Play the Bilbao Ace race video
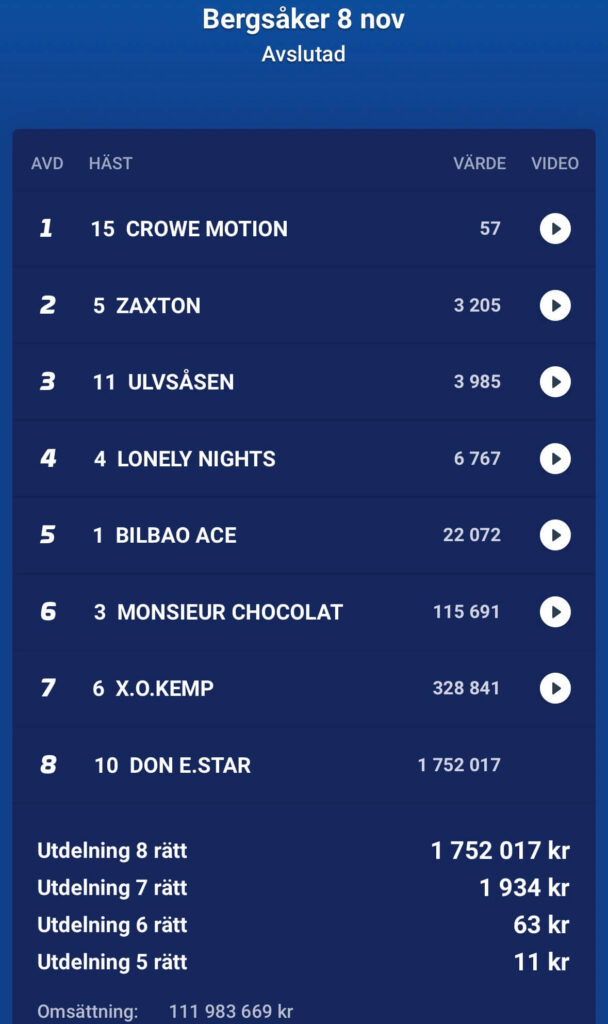 [x=555, y=535]
